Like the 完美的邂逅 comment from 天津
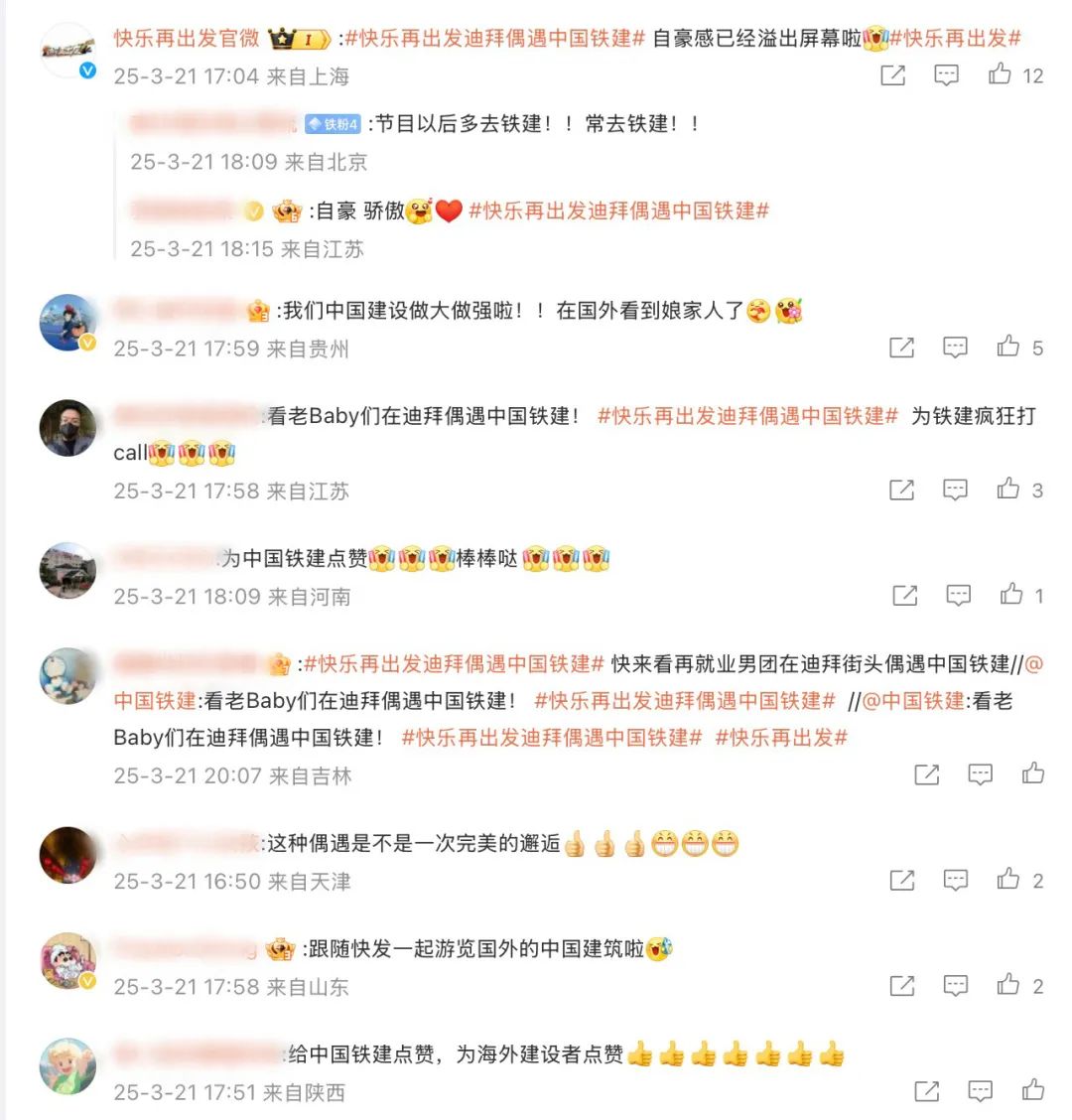This screenshot has height=1120, width=1072. click(1008, 880)
